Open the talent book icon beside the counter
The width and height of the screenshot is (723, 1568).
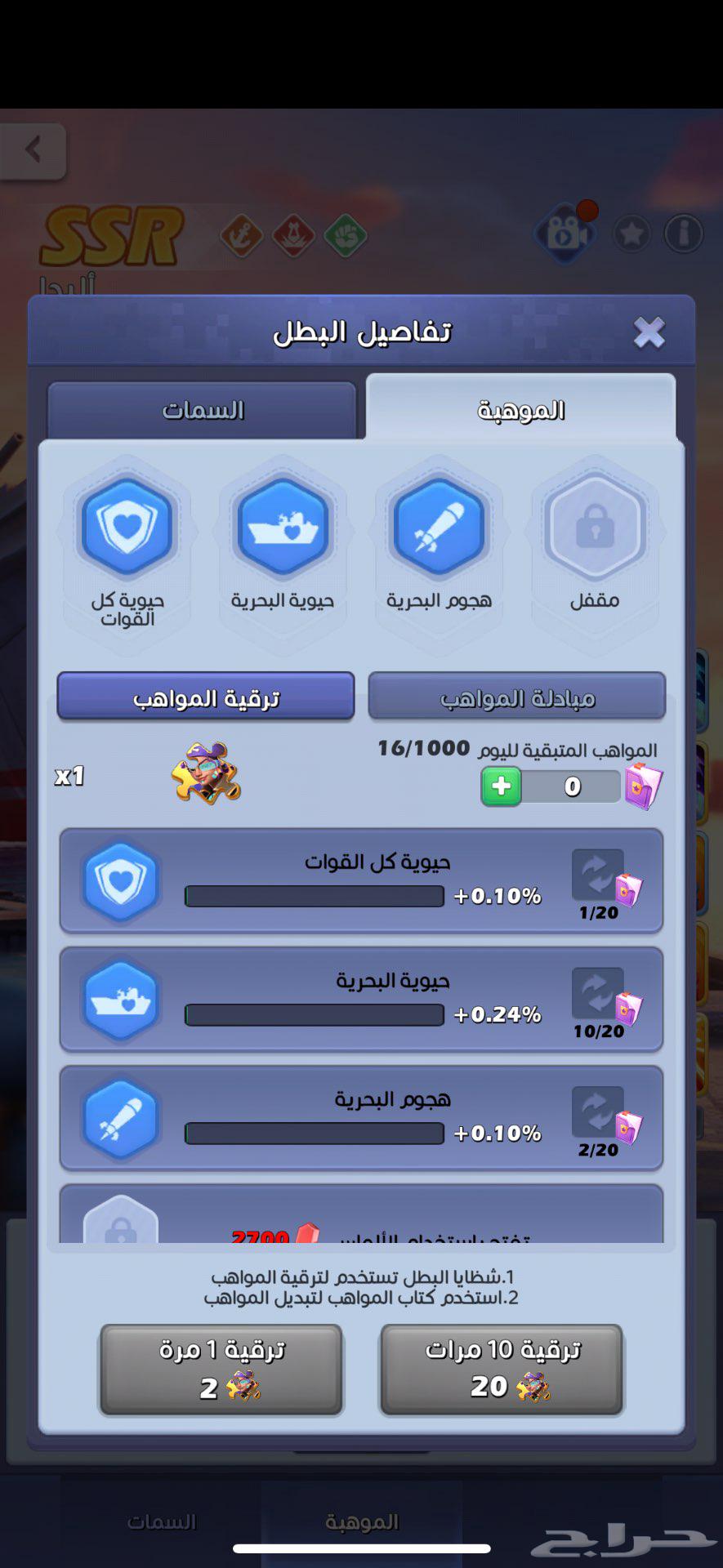(x=645, y=786)
